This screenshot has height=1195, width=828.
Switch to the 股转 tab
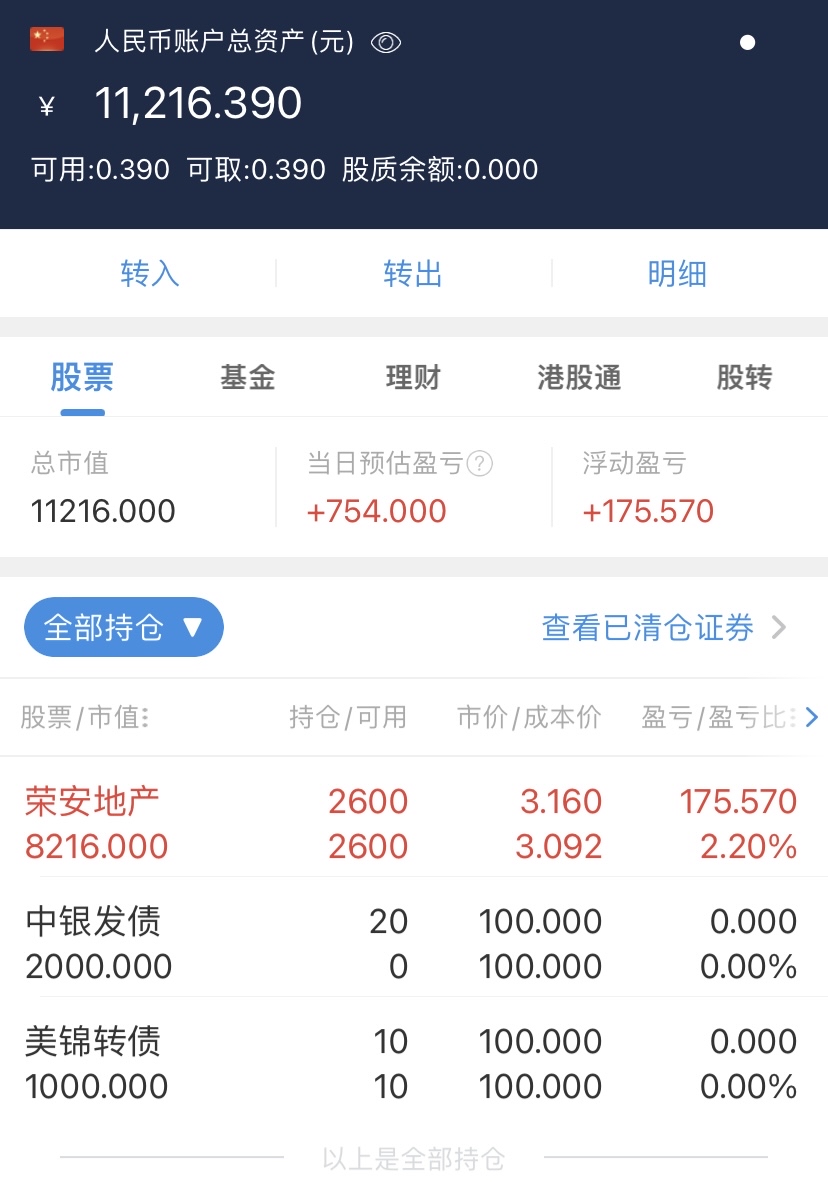tap(744, 378)
